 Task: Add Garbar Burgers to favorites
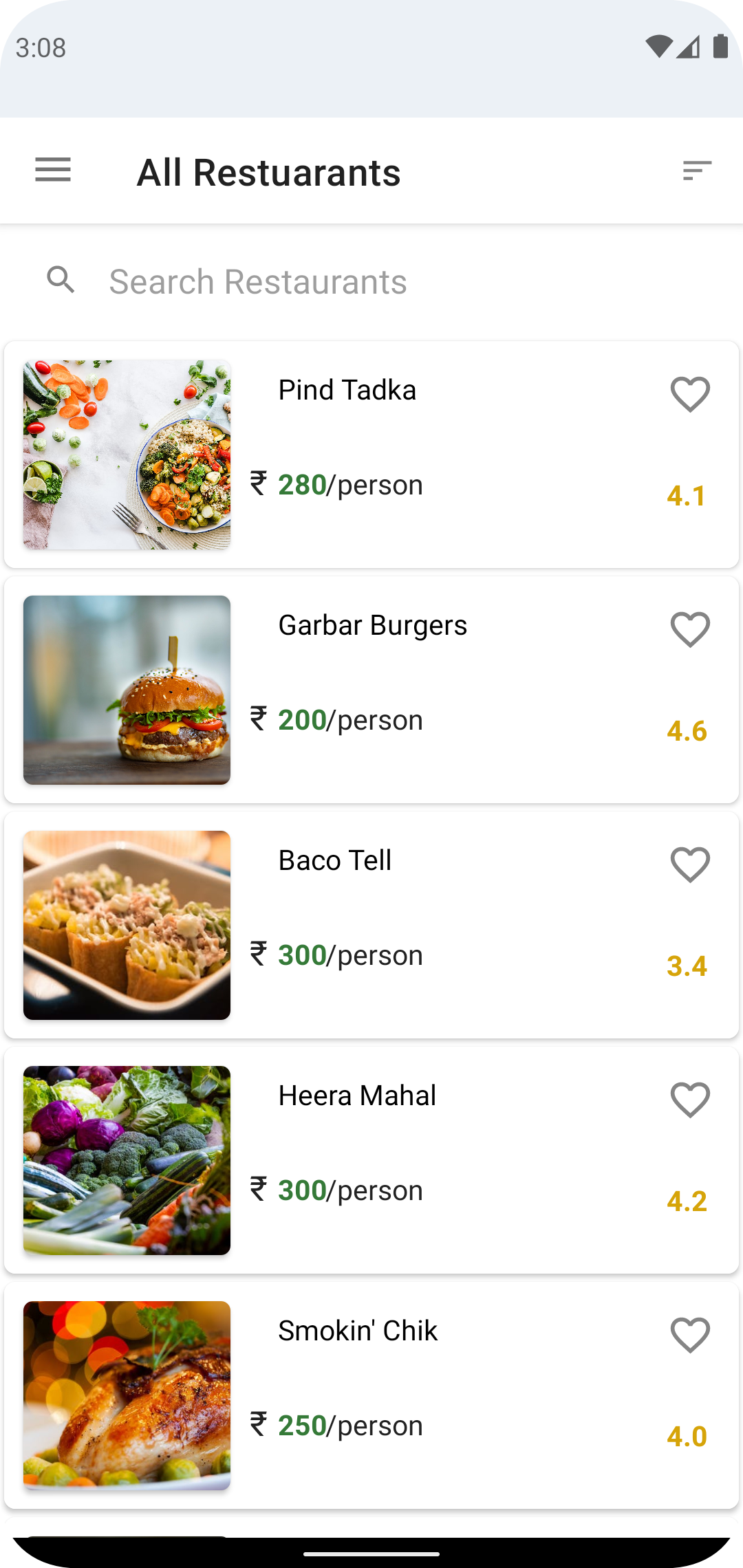[690, 629]
